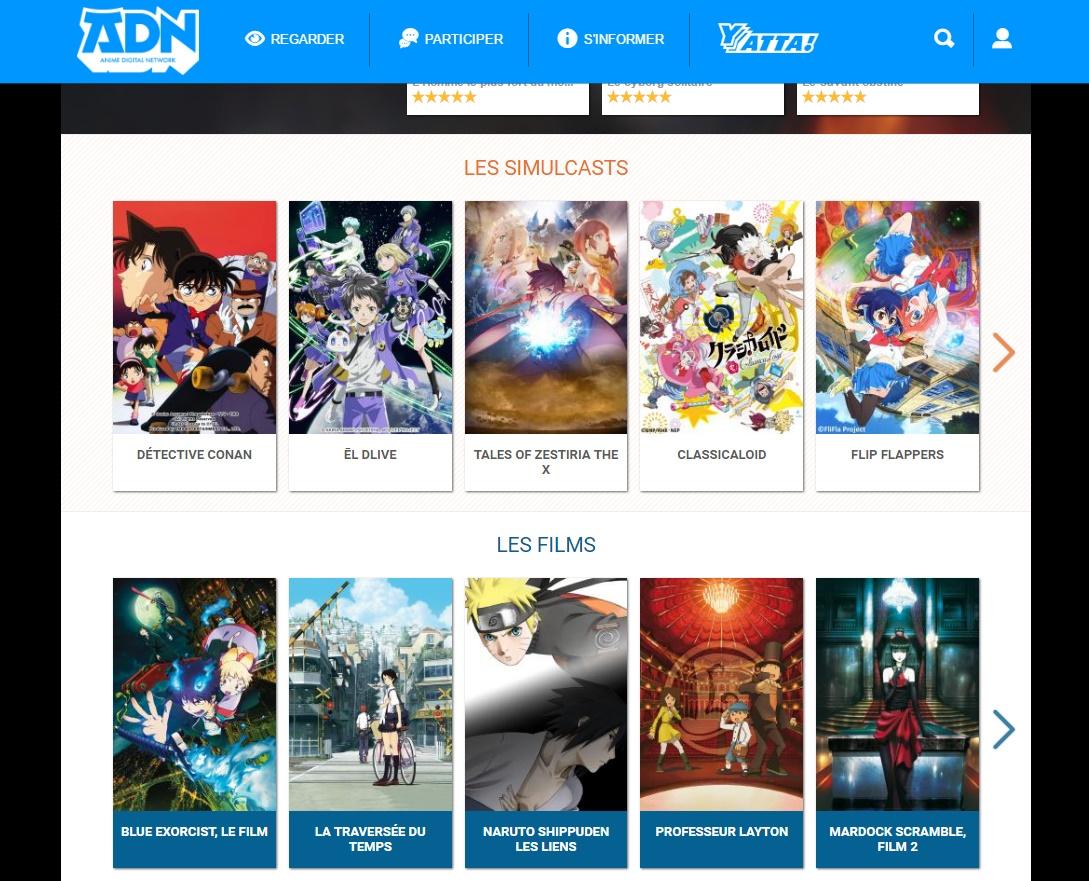The image size is (1089, 881).
Task: Open the Regarder menu
Action: pyautogui.click(x=295, y=39)
